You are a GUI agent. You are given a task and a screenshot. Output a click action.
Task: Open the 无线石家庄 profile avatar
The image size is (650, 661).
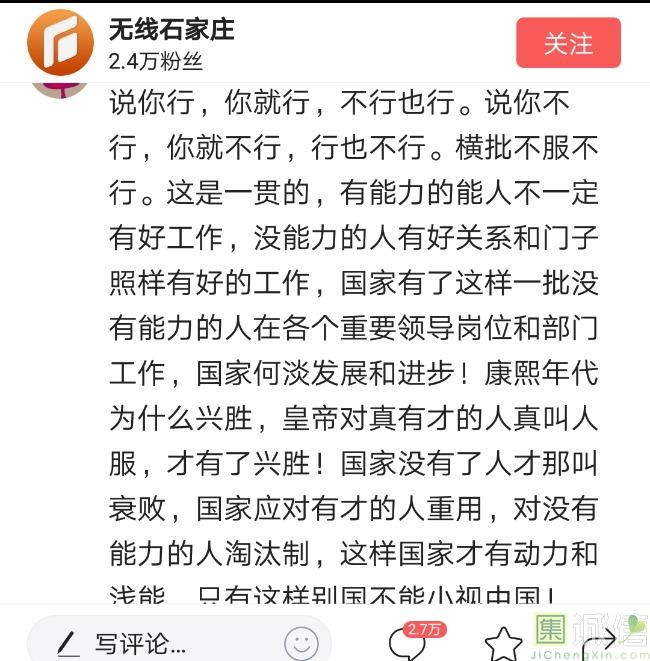(x=60, y=43)
